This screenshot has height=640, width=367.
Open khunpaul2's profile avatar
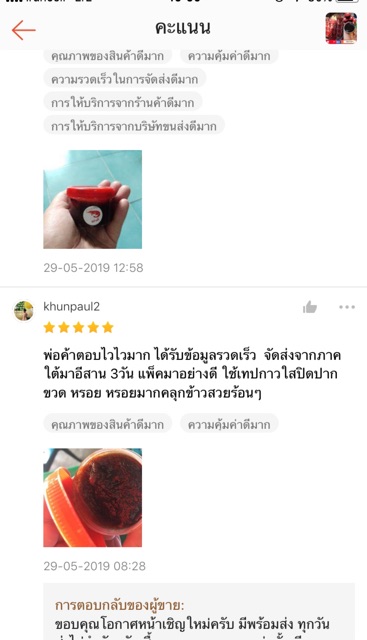pyautogui.click(x=24, y=311)
